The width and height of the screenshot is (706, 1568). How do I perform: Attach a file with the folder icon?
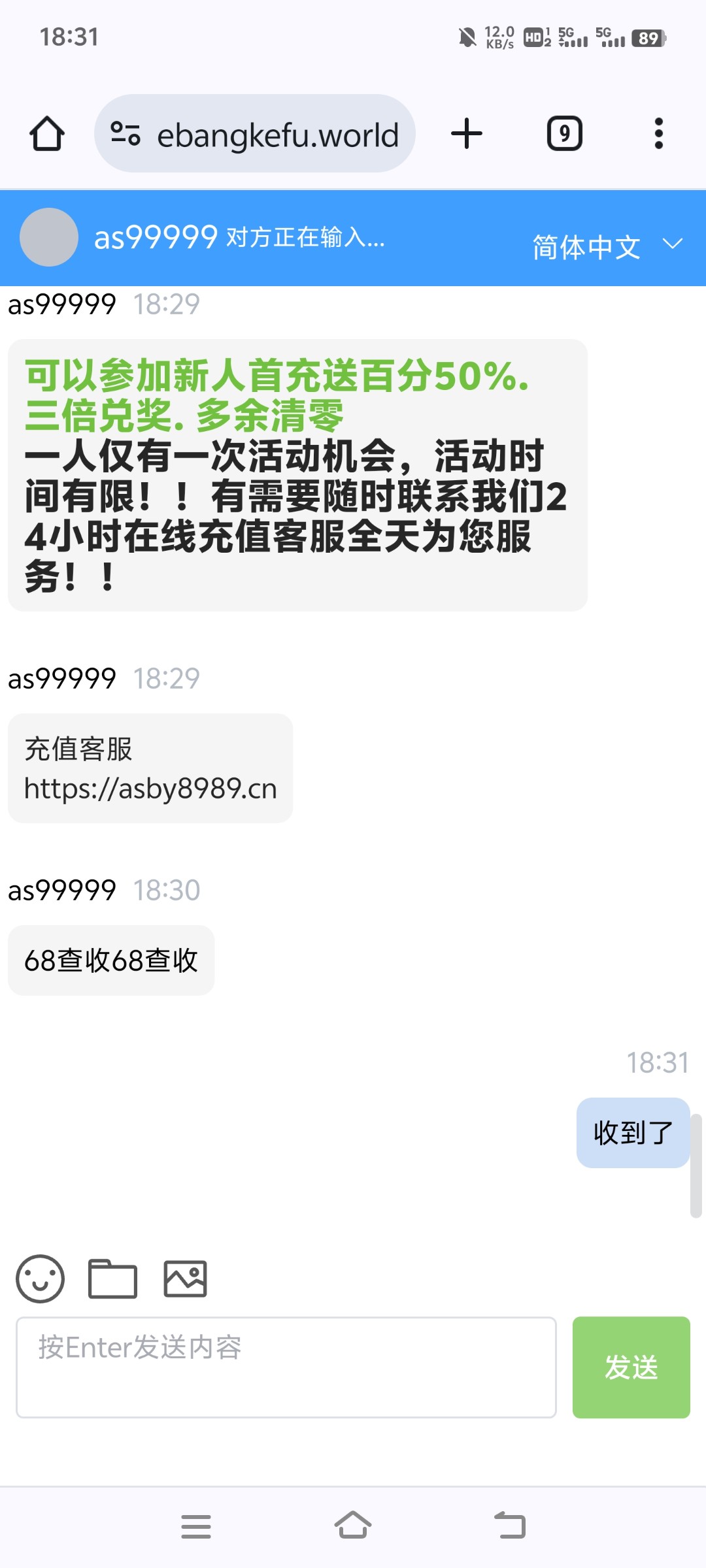[x=112, y=1279]
